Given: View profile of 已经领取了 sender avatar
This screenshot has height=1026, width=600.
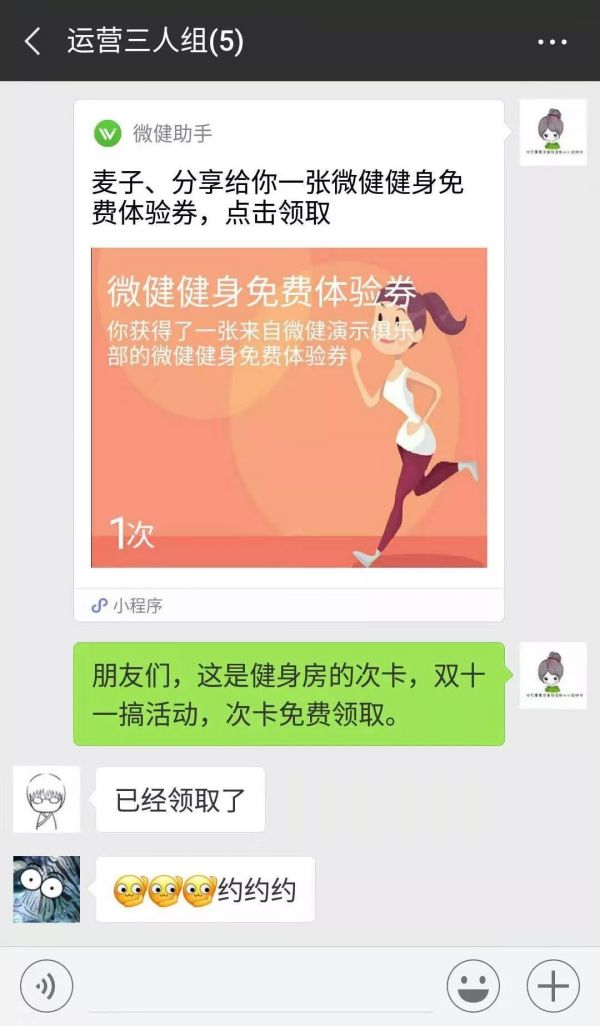Looking at the screenshot, I should coord(46,800).
